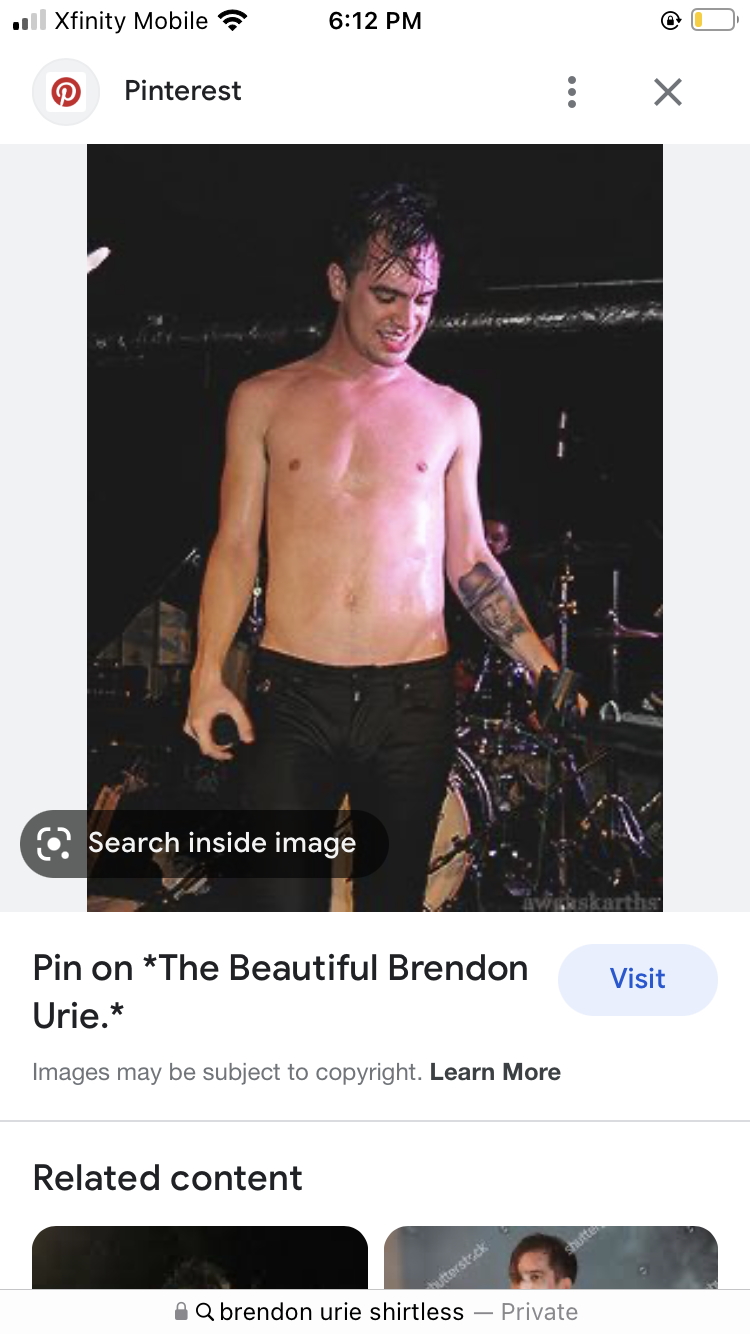Open the Shutterstock related image
The width and height of the screenshot is (750, 1334).
click(x=551, y=1257)
